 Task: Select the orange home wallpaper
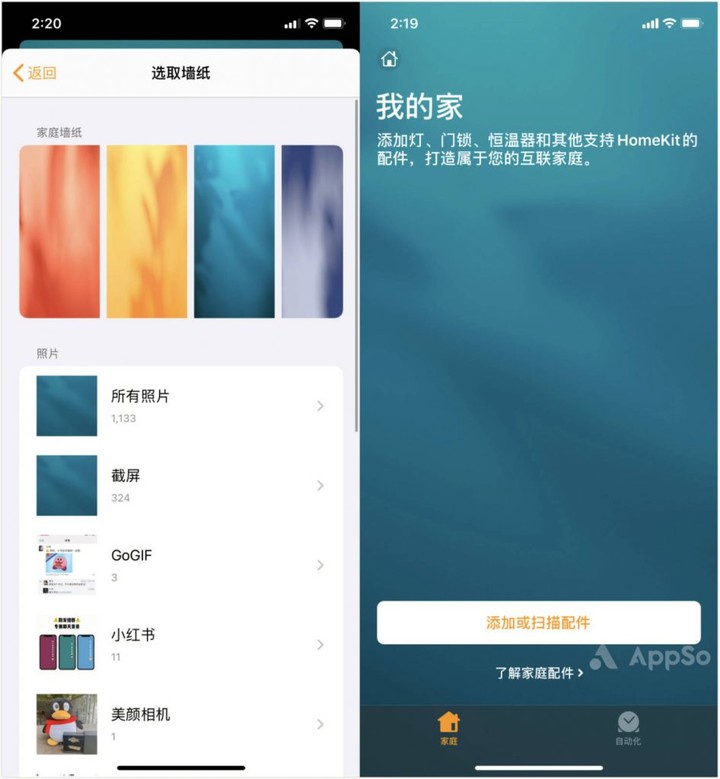pyautogui.click(x=59, y=231)
